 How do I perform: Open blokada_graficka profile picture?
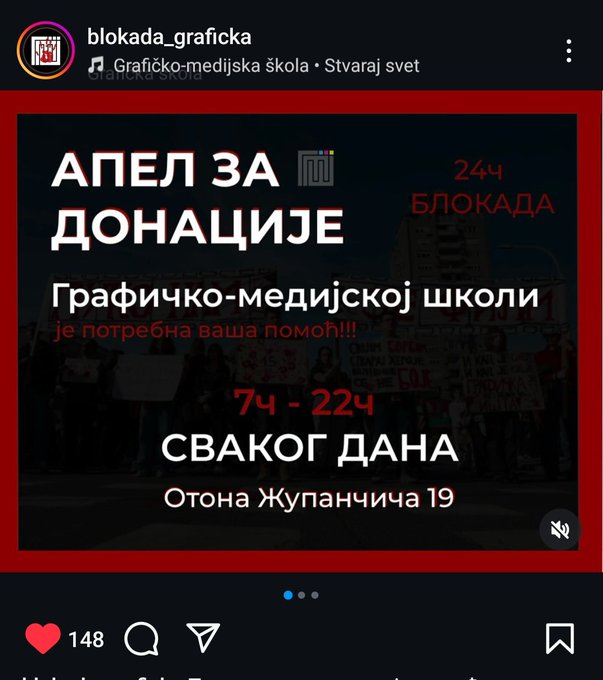(45, 51)
